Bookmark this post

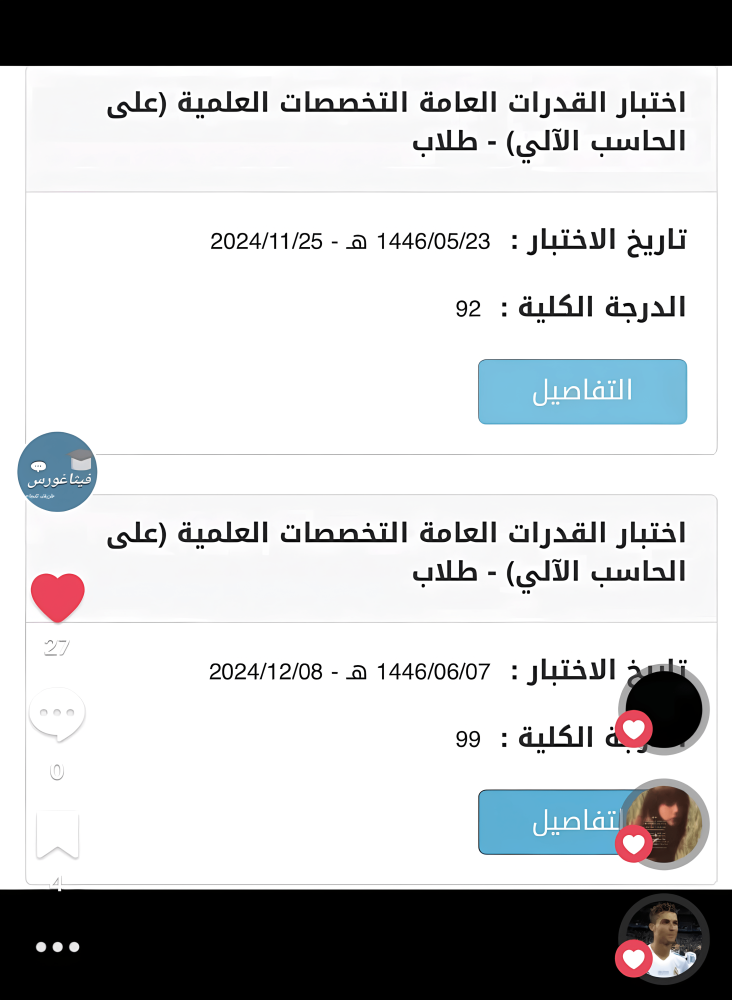click(57, 836)
